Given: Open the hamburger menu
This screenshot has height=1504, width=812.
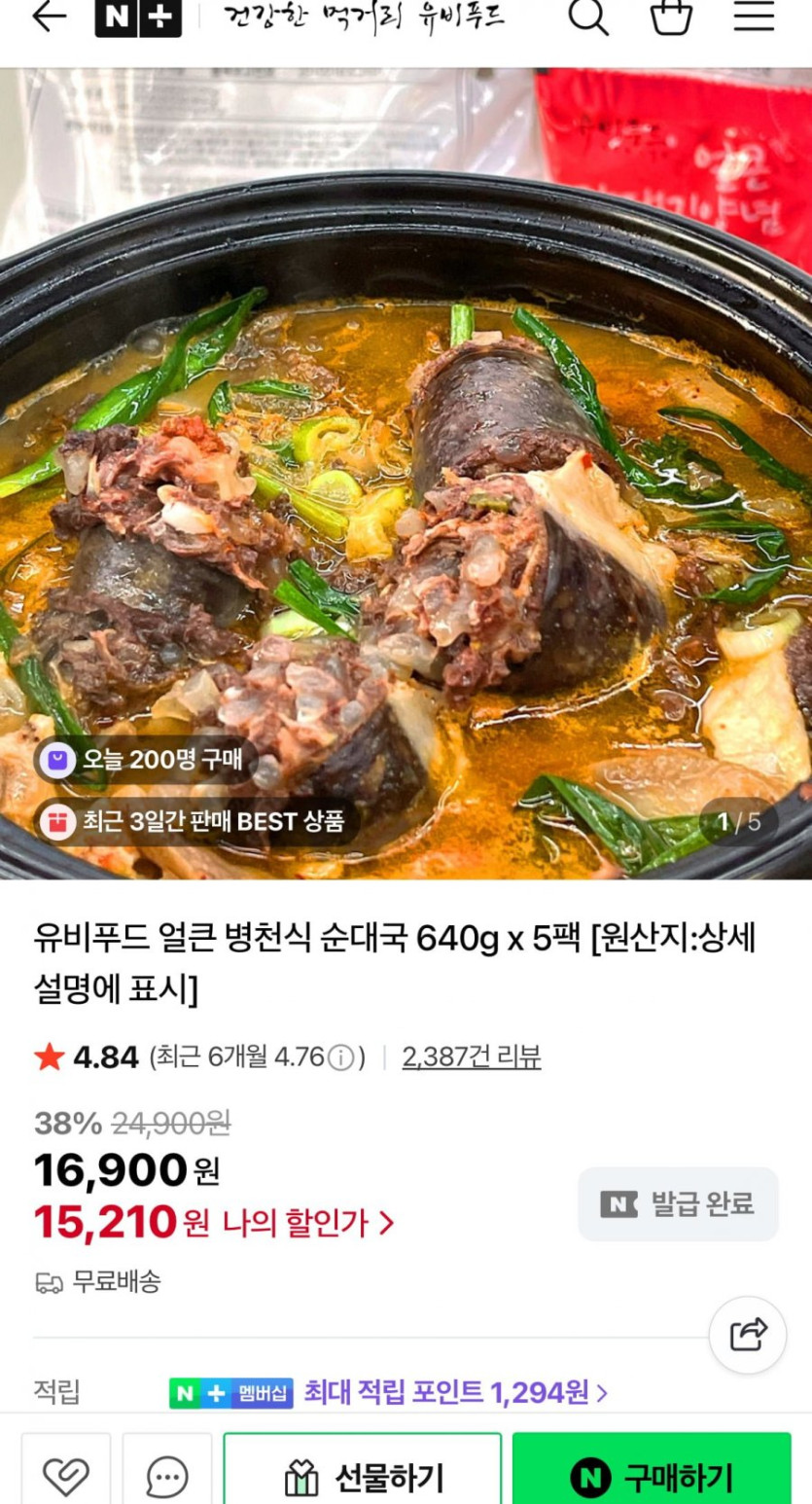Looking at the screenshot, I should coord(754,17).
